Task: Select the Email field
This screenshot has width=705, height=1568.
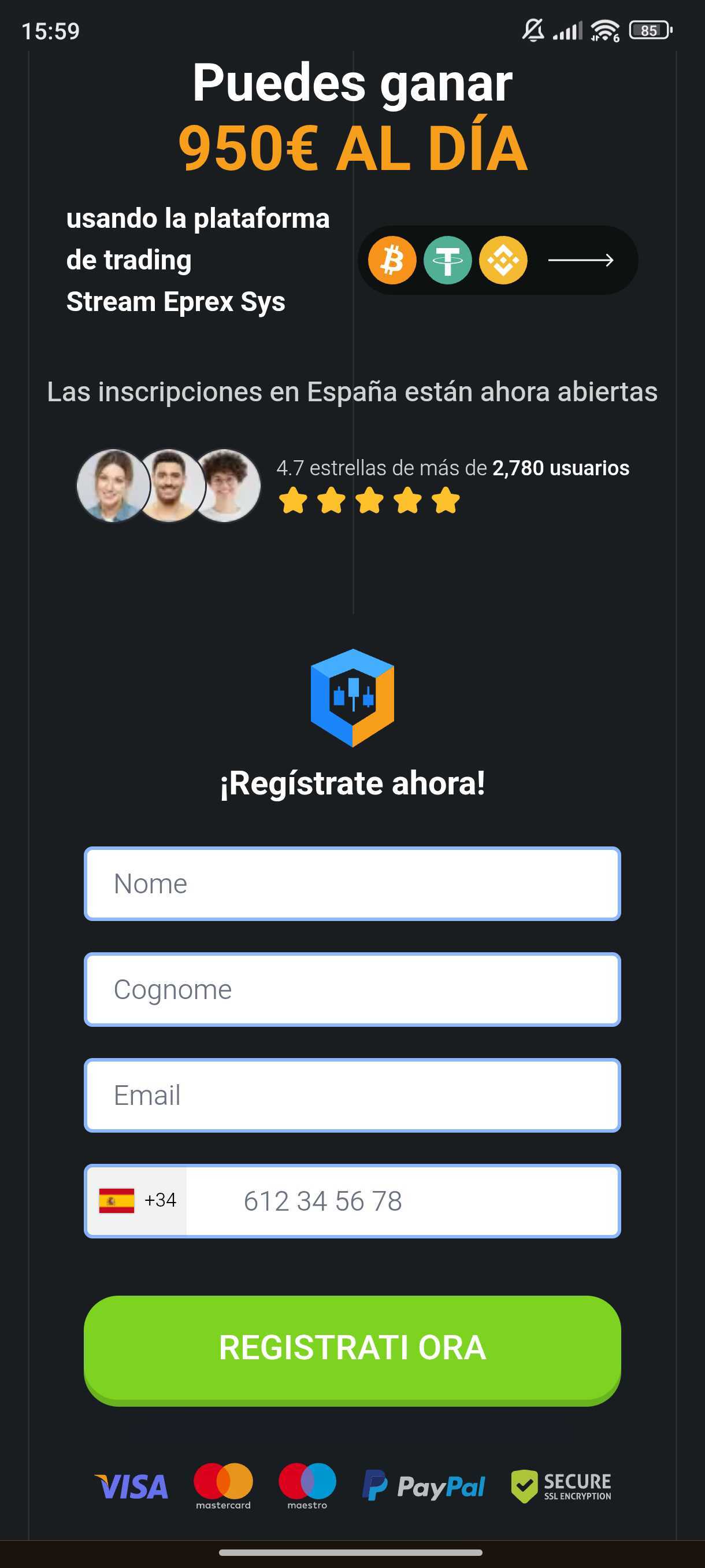Action: 352,1095
